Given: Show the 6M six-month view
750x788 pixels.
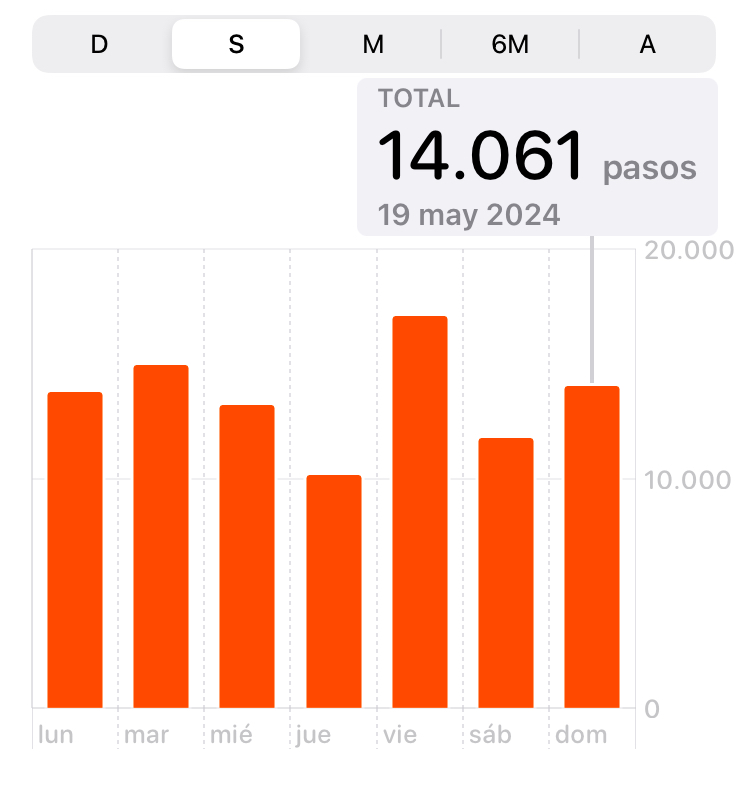Looking at the screenshot, I should click(x=510, y=45).
